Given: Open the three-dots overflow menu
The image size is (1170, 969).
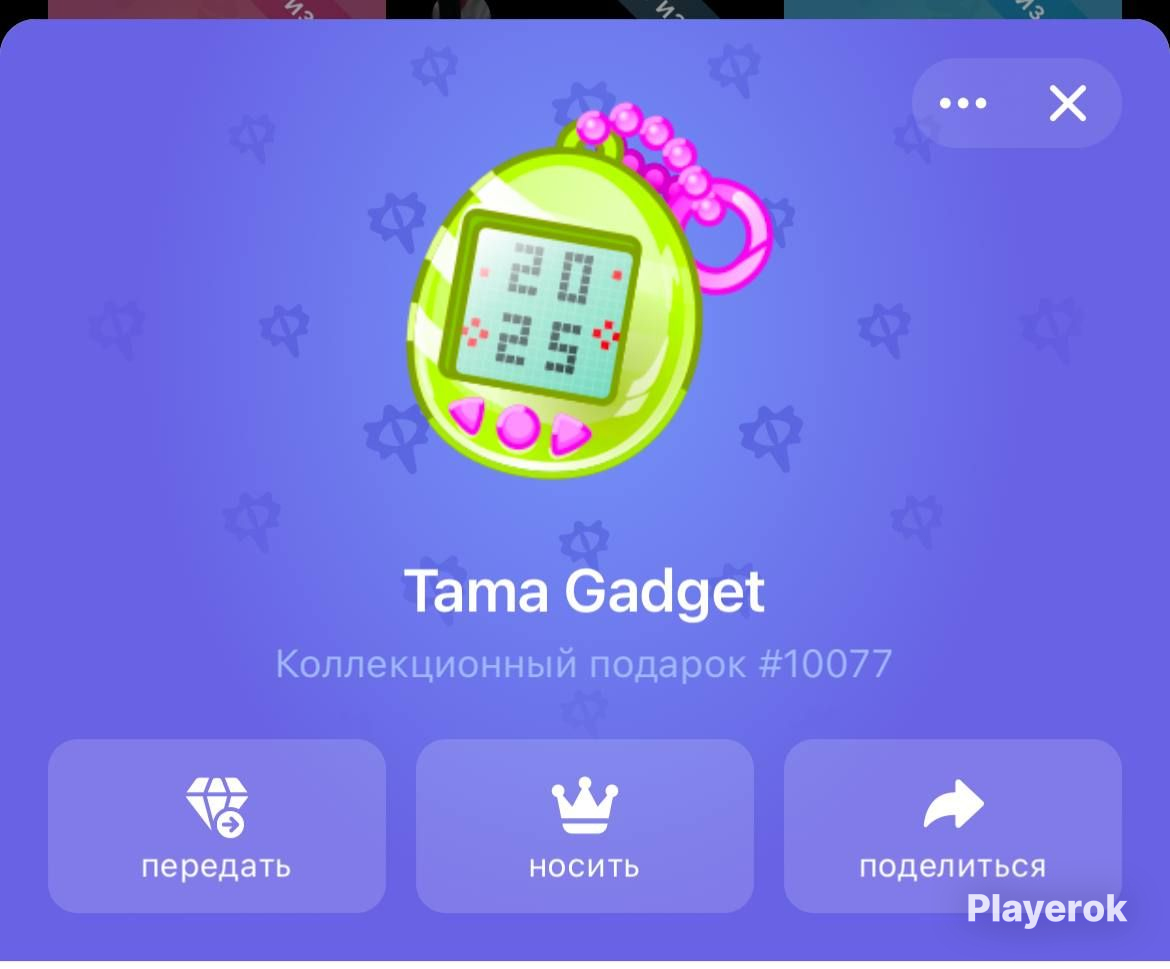Looking at the screenshot, I should pos(963,103).
